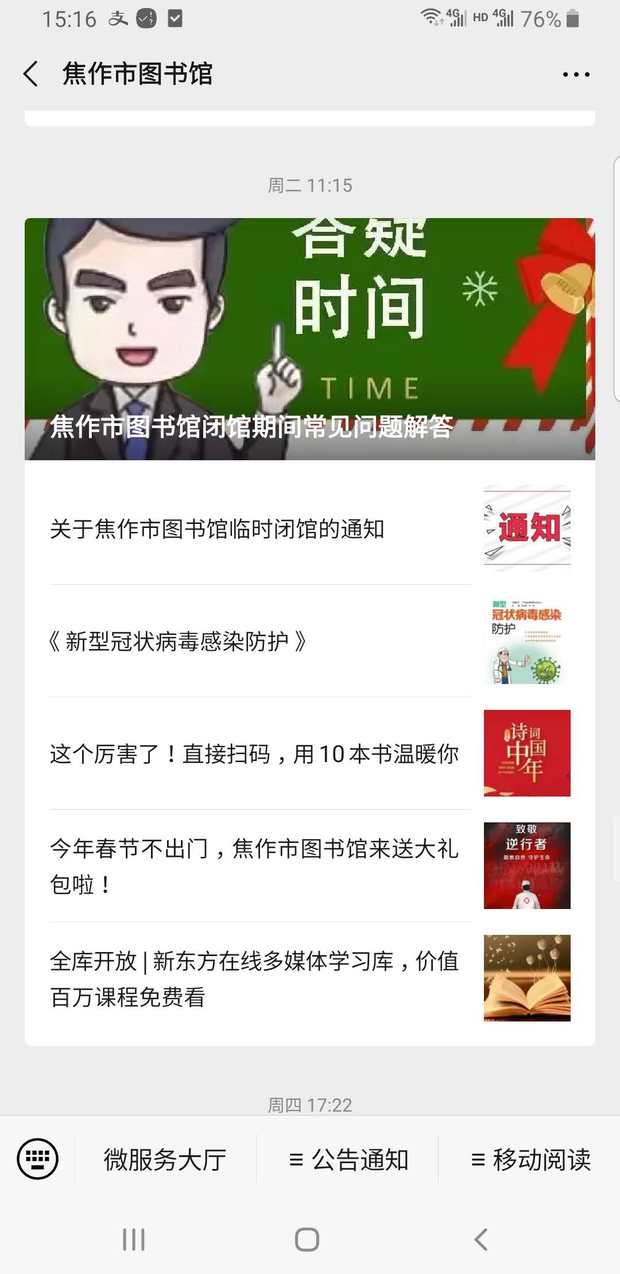Screen dimensions: 620x1274
Task: Switch to keyboard input mode
Action: click(38, 1159)
